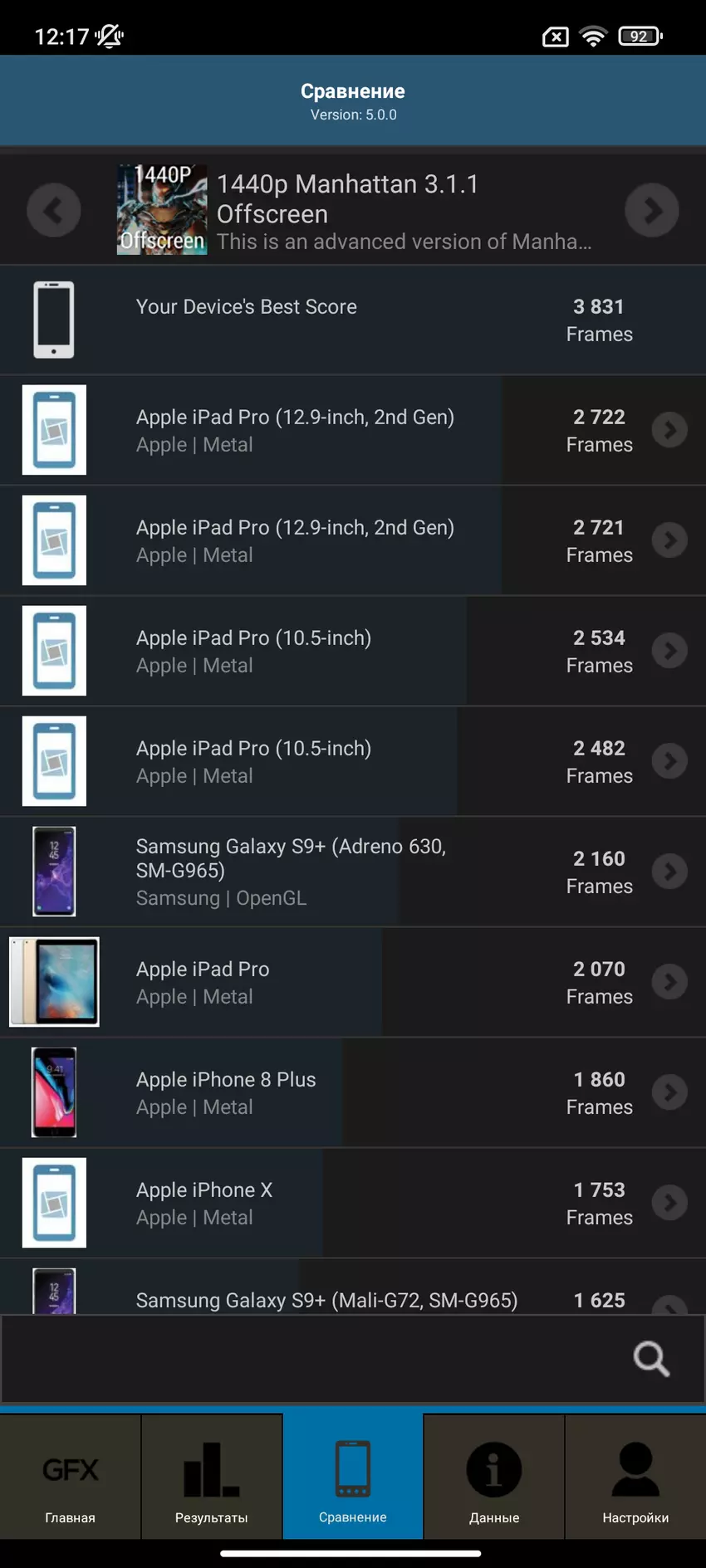Switch to the Результаты tab
The width and height of the screenshot is (706, 1568).
point(212,1478)
